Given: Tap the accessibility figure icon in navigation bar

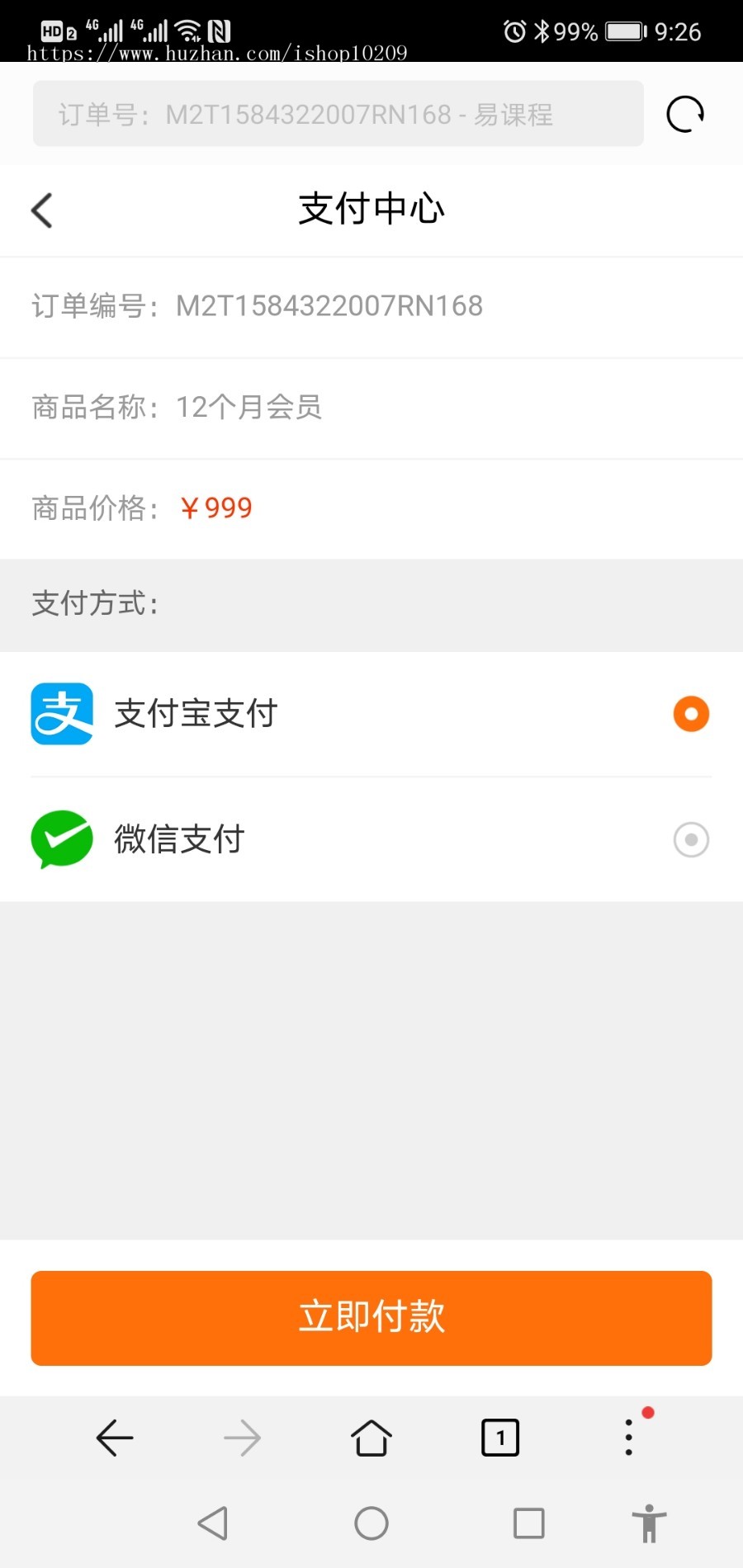Looking at the screenshot, I should coord(649,1524).
